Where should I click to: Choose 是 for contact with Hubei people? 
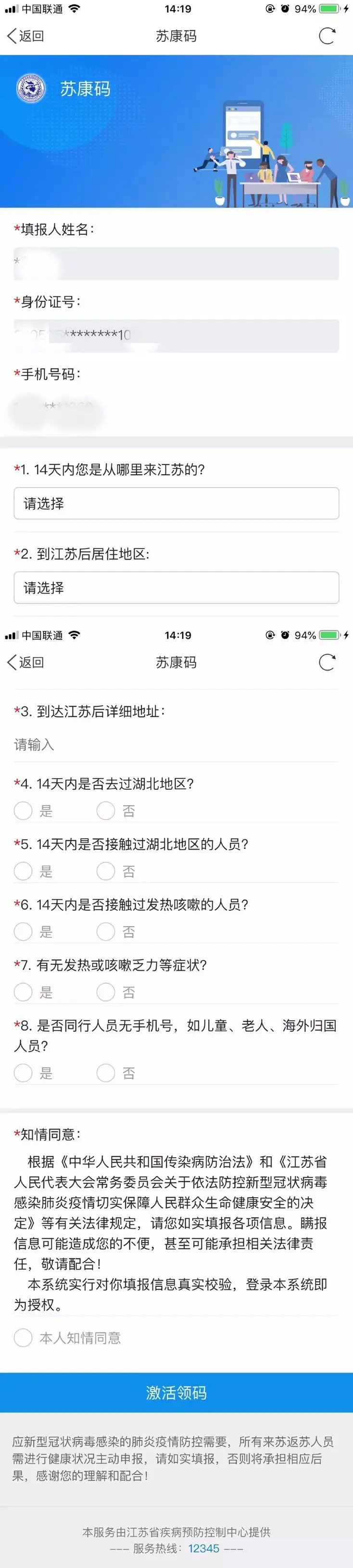coord(23,871)
